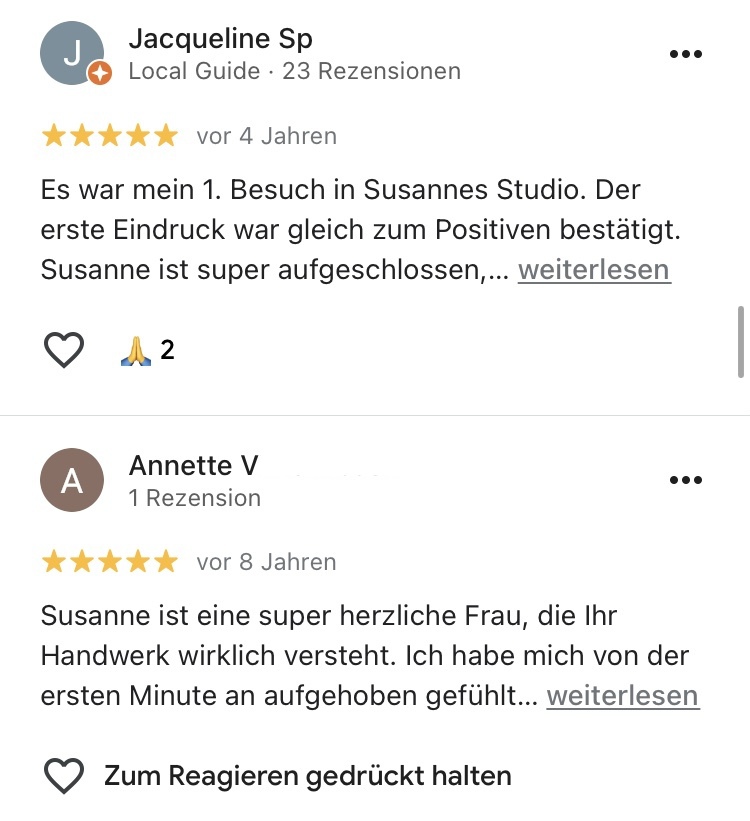View the praying hands reactions on Jacqueline's review
750x821 pixels.
coord(146,350)
